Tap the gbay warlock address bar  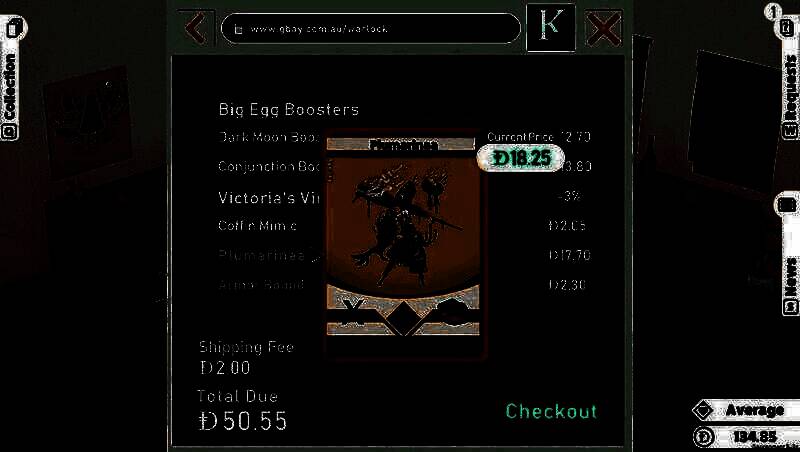click(x=372, y=28)
